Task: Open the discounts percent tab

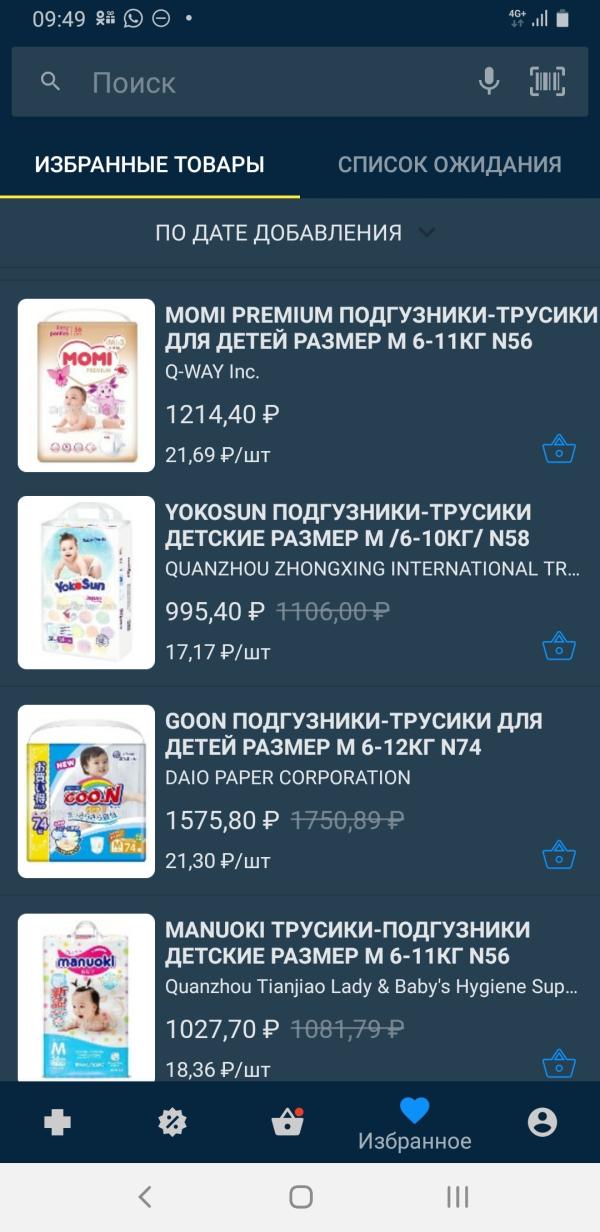Action: pos(173,1122)
